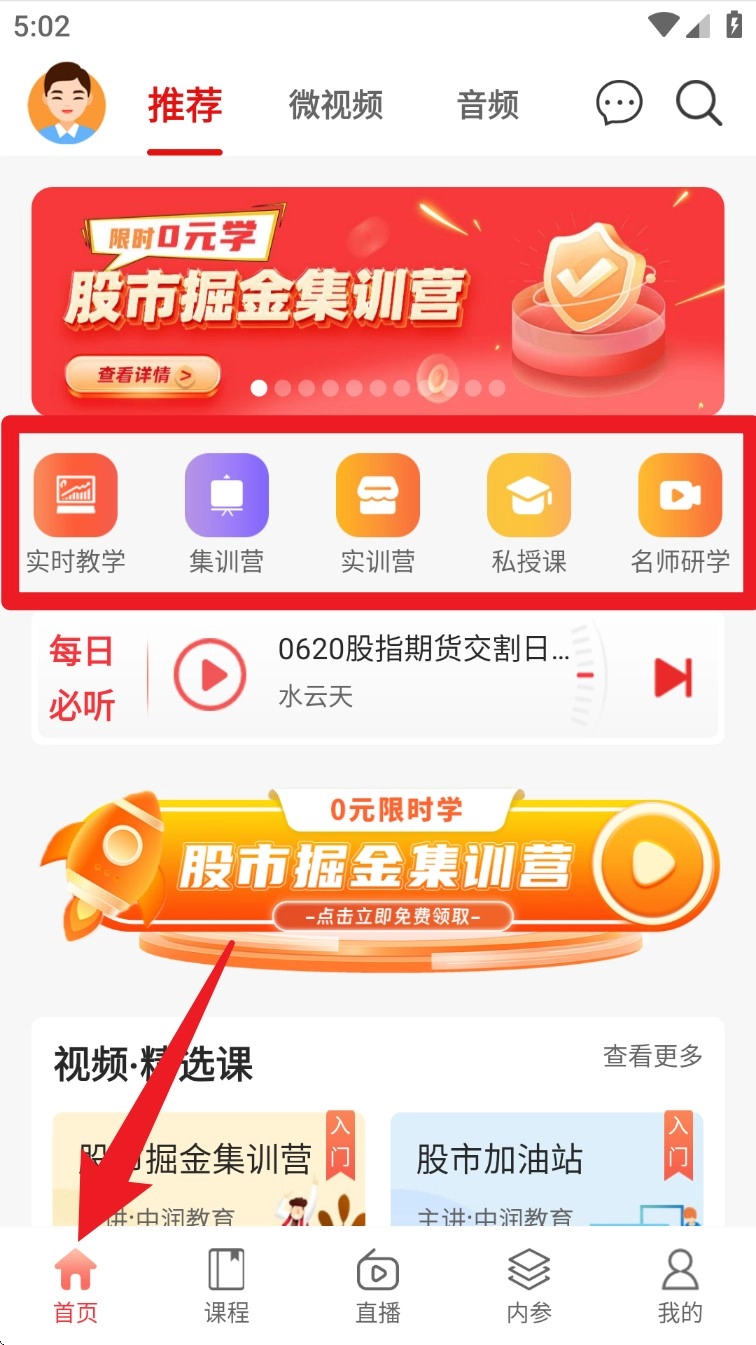The width and height of the screenshot is (756, 1345).
Task: Open the profile avatar
Action: [67, 104]
